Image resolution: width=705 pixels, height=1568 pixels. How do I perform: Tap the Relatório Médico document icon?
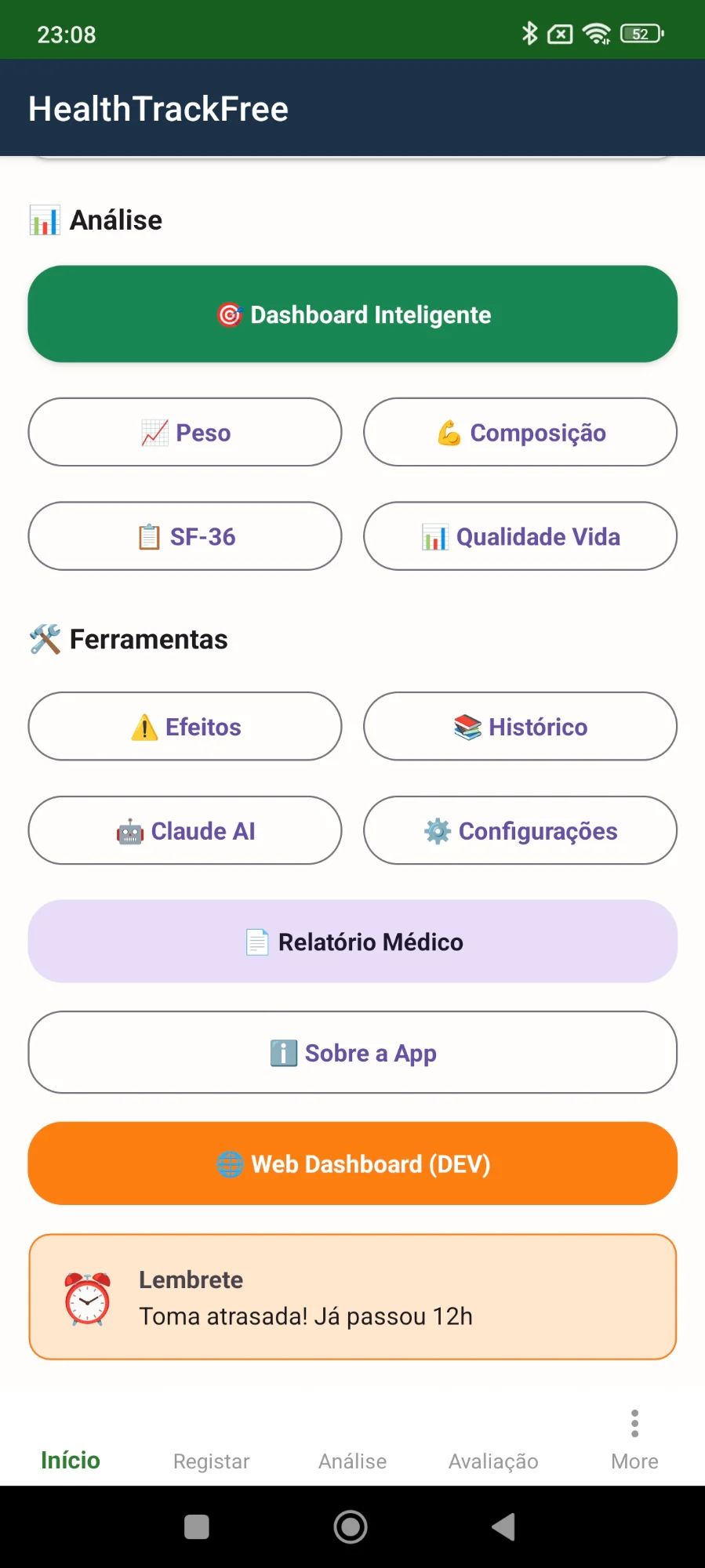pos(256,941)
